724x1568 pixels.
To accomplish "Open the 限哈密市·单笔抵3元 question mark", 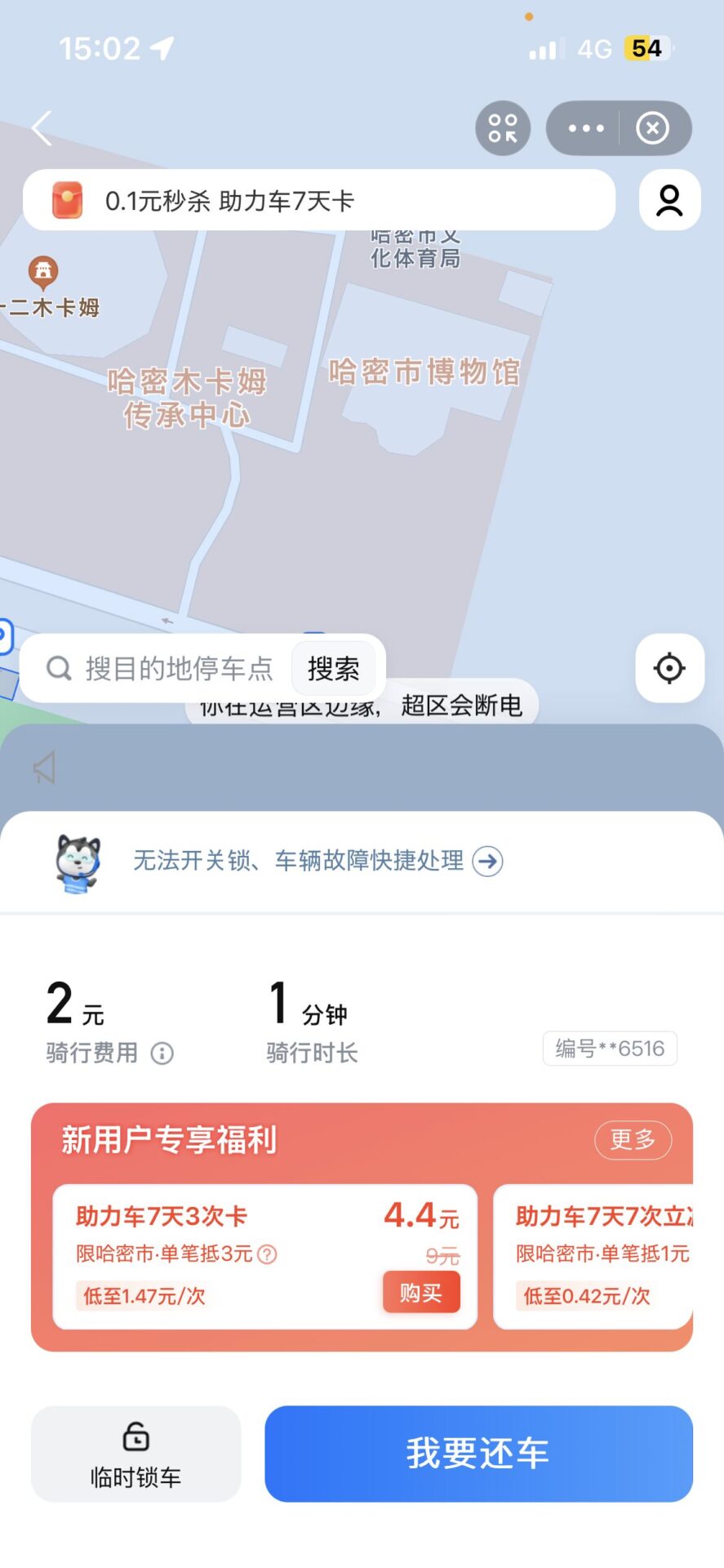I will [267, 1254].
